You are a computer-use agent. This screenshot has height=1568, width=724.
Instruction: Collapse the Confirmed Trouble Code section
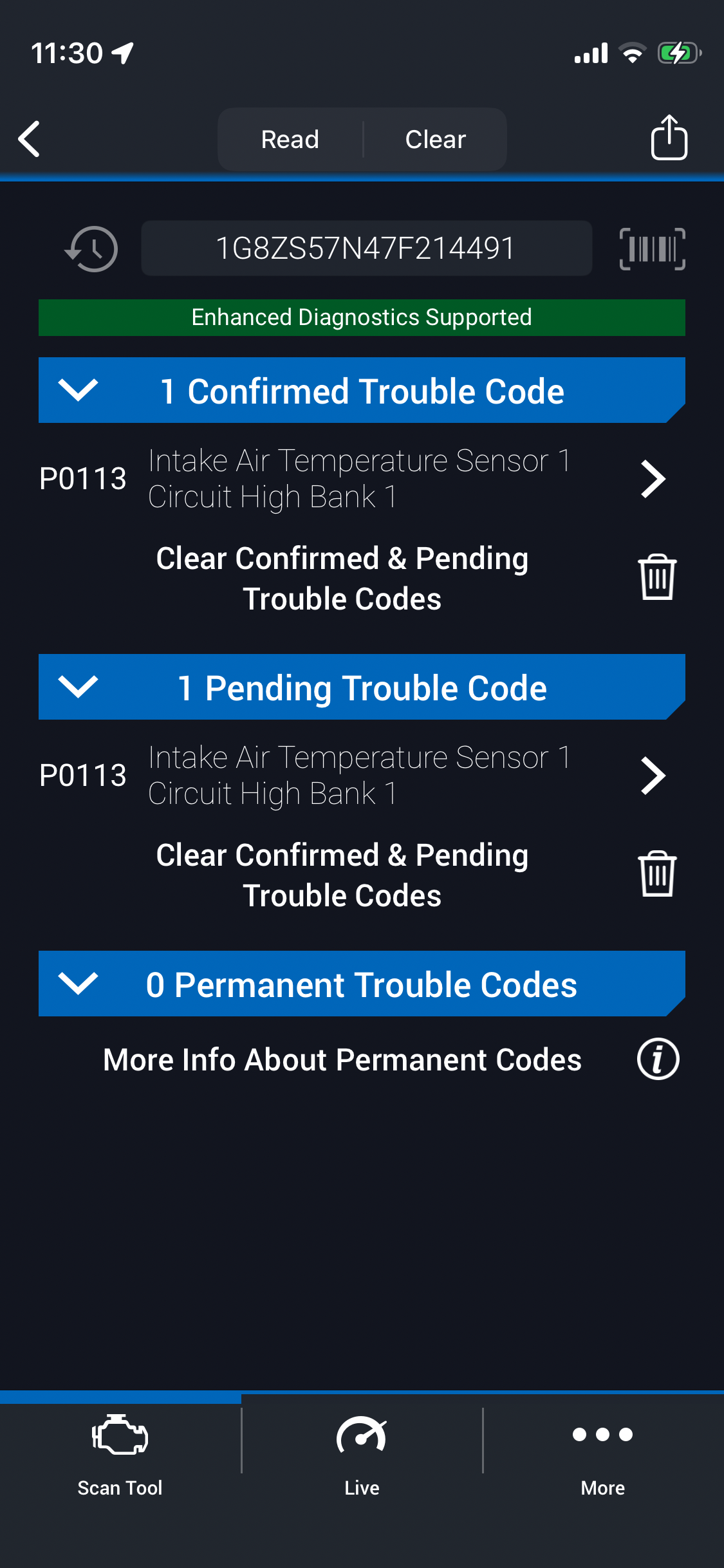(79, 390)
